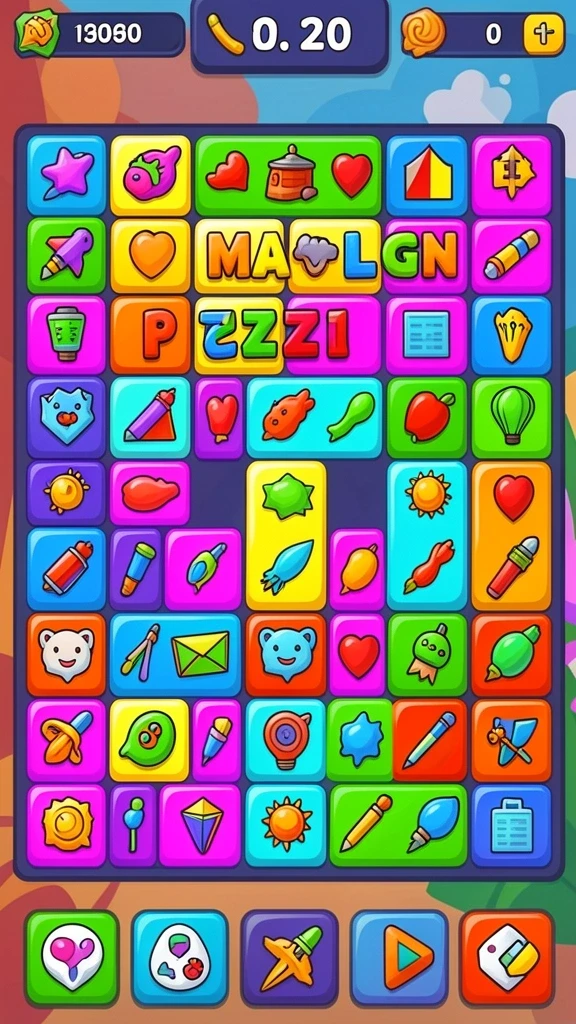Choose the lightbulb target tile

(x=286, y=740)
